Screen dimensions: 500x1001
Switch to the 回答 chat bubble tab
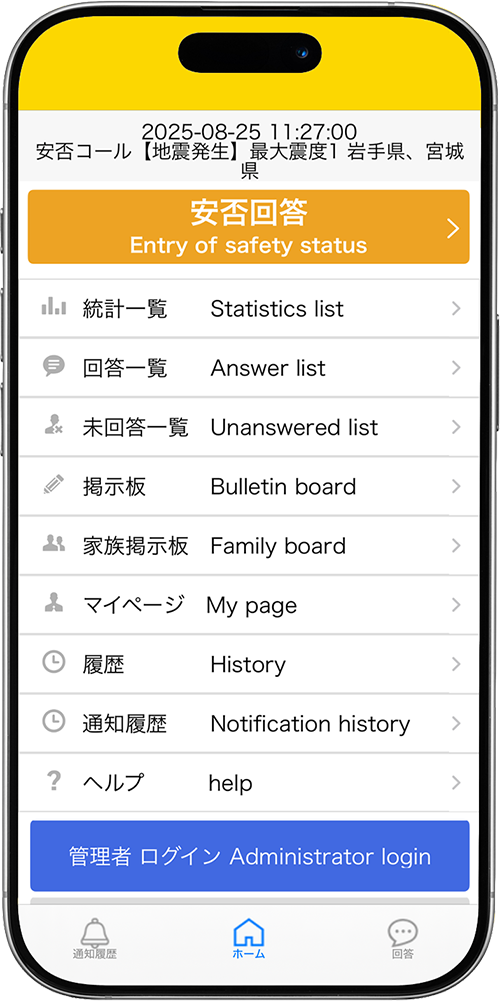pyautogui.click(x=403, y=939)
